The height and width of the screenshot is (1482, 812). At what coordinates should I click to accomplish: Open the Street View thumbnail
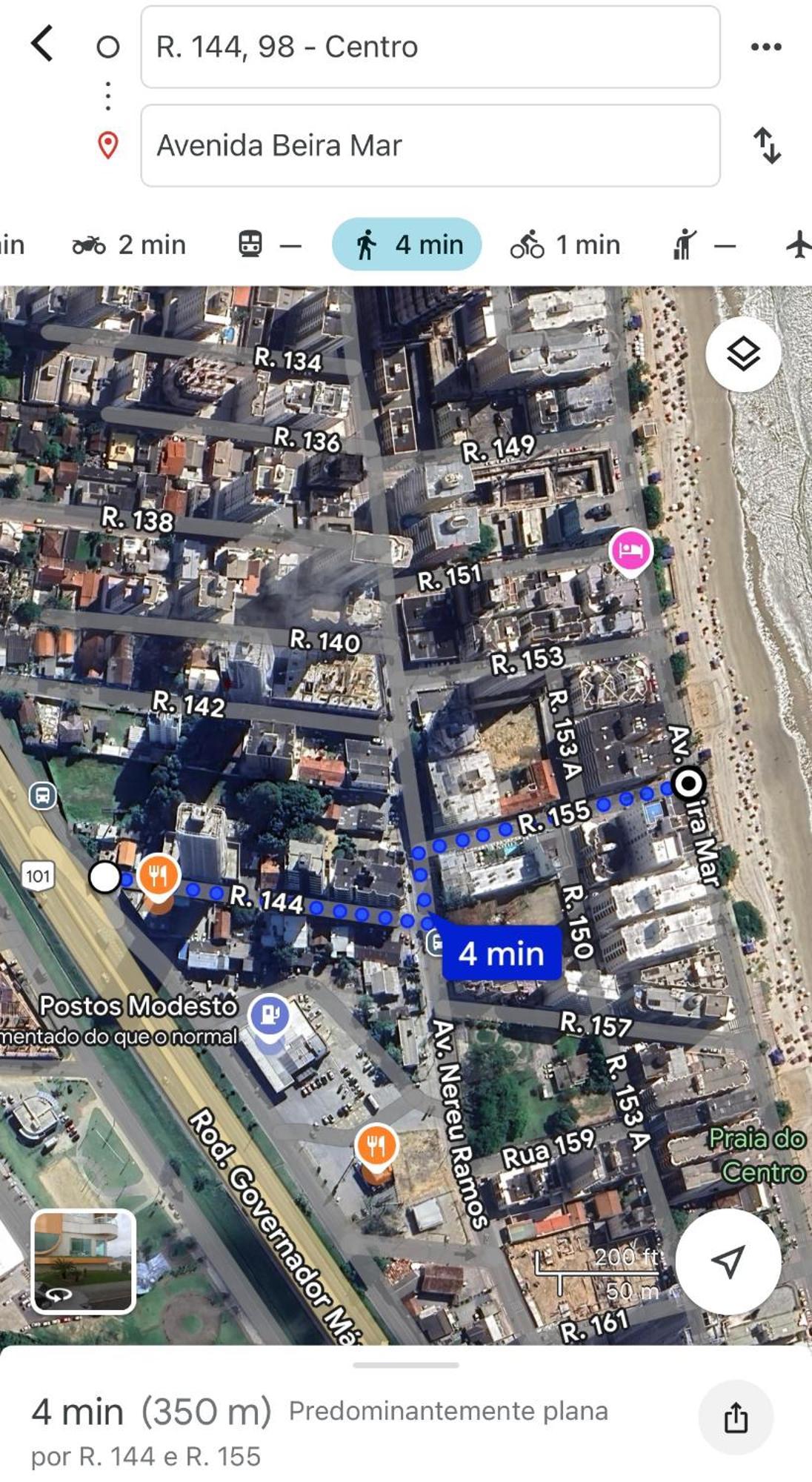point(83,1261)
